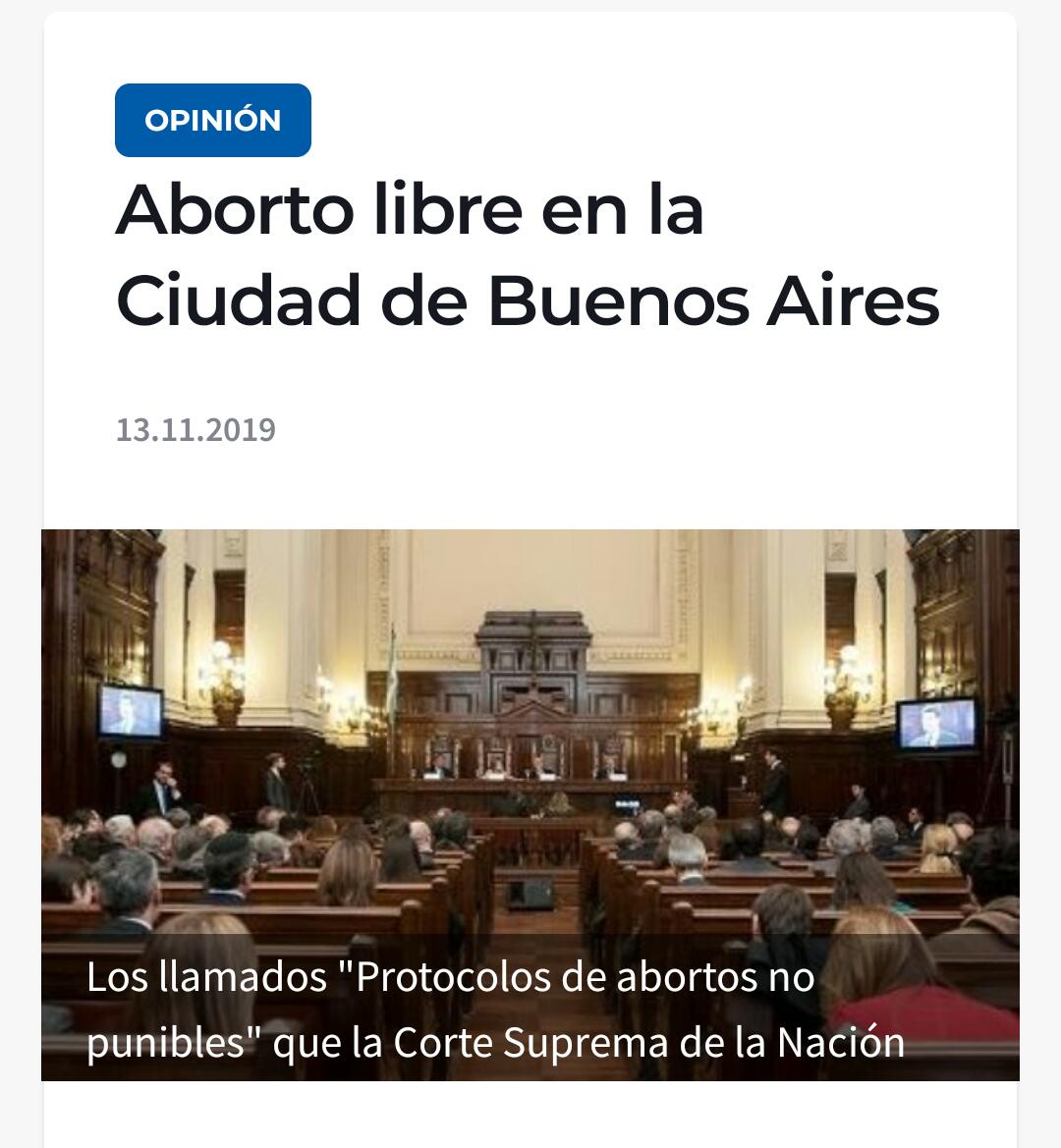1061x1148 pixels.
Task: Open the courtroom article image
Action: 530,746
